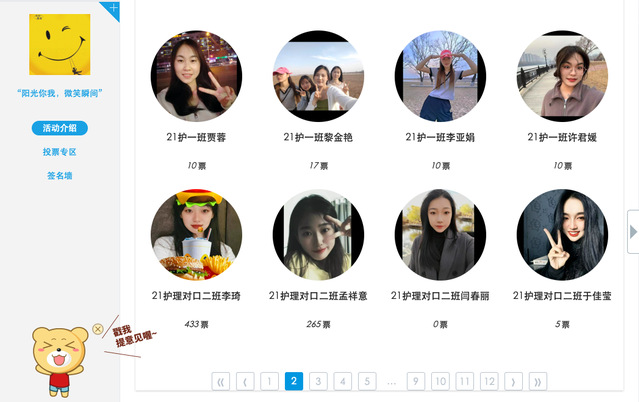639x402 pixels.
Task: Open the 签名墙 section
Action: click(59, 175)
